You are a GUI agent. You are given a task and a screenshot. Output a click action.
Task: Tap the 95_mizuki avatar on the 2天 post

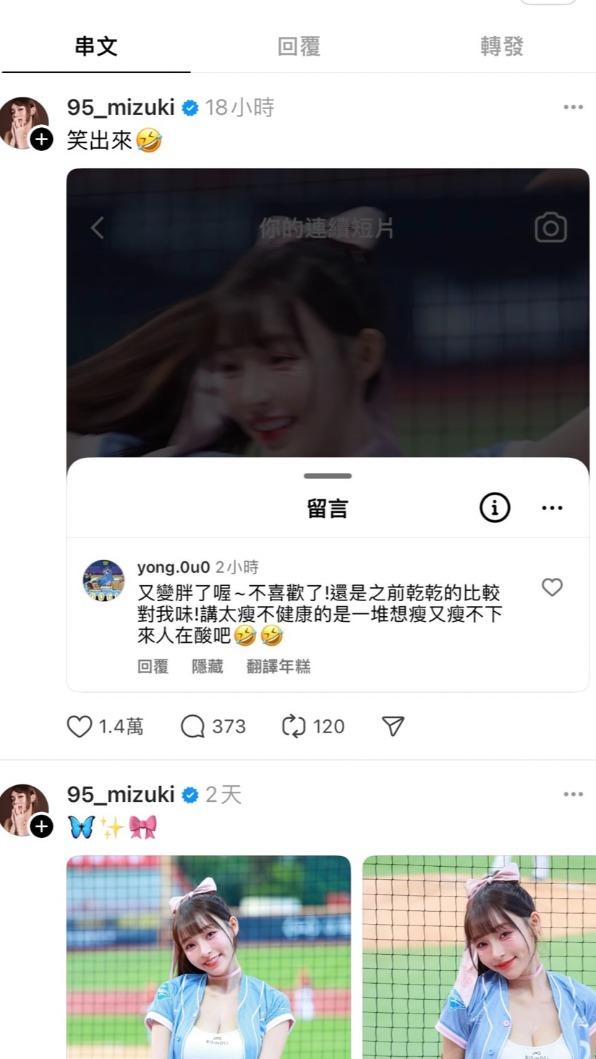point(24,809)
